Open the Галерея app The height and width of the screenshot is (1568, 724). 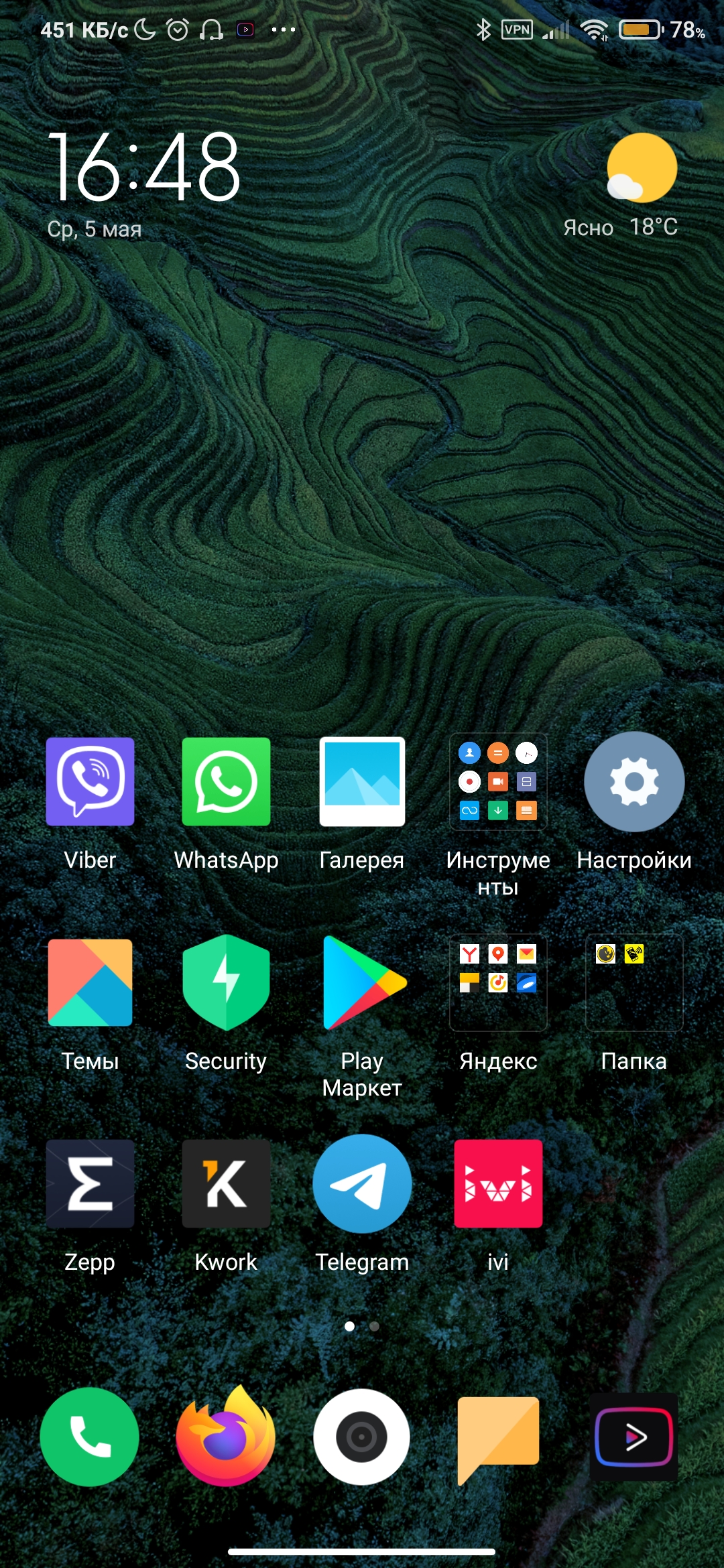tap(362, 781)
